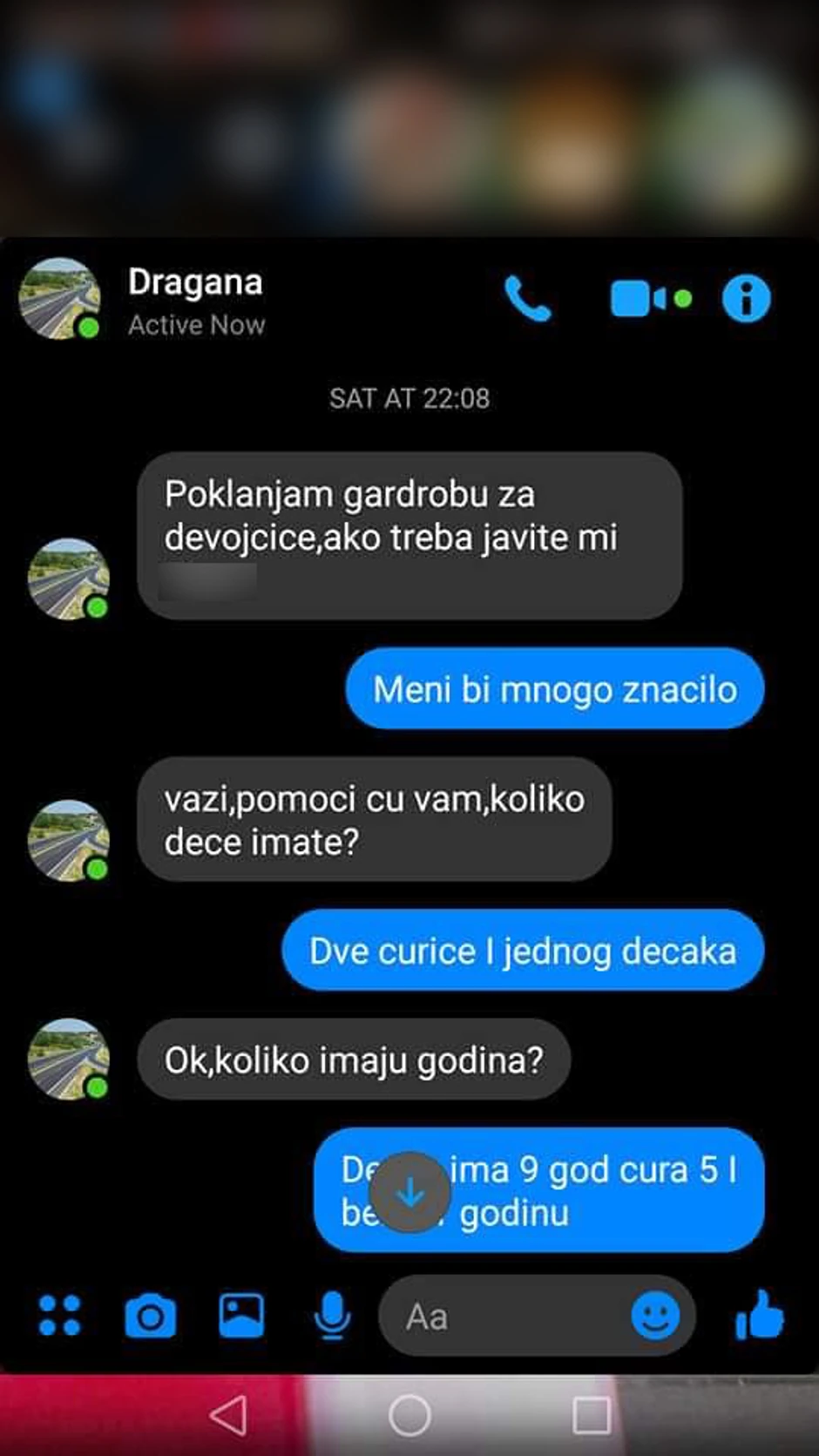
Task: Record a voice message with the microphone
Action: tap(331, 1316)
